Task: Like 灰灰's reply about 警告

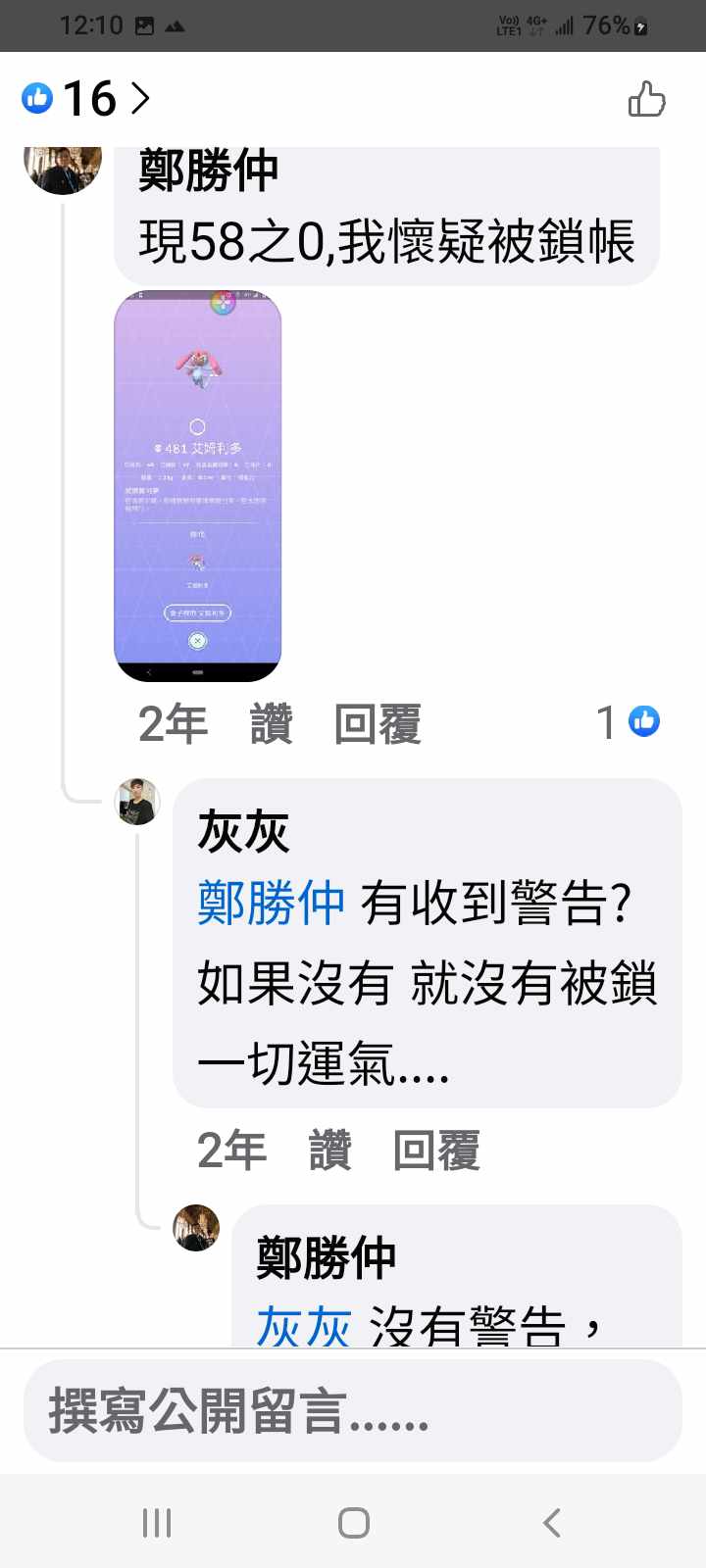Action: tap(330, 1150)
